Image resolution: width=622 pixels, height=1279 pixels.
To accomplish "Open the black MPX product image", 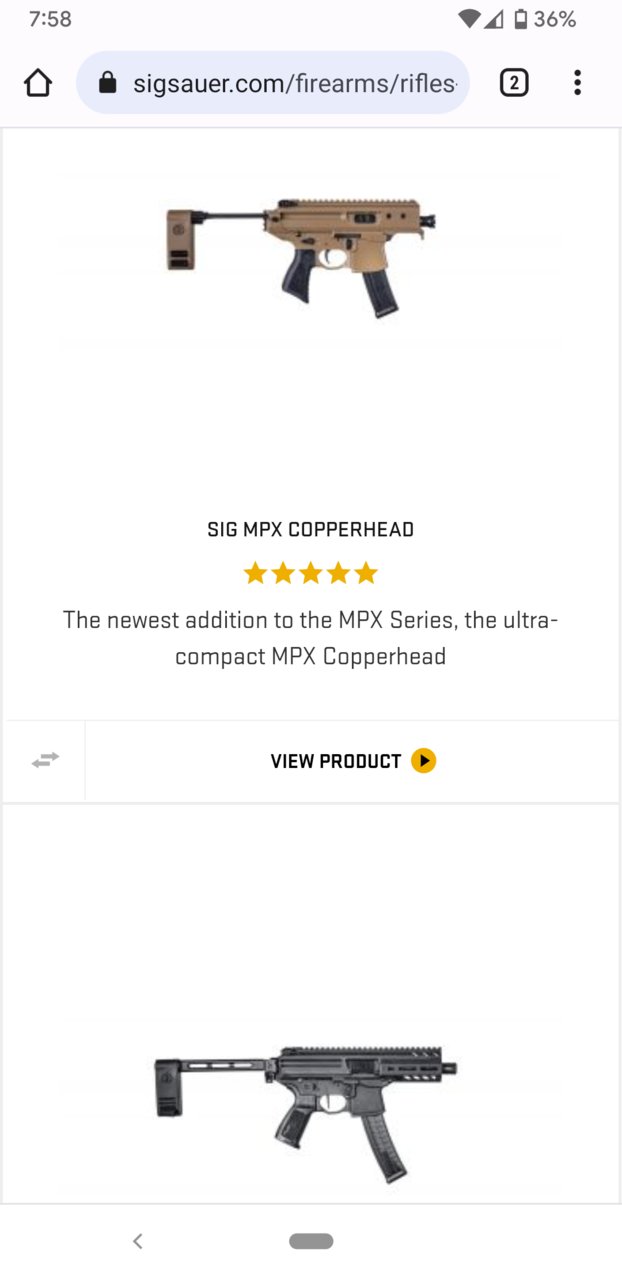I will 305,1110.
